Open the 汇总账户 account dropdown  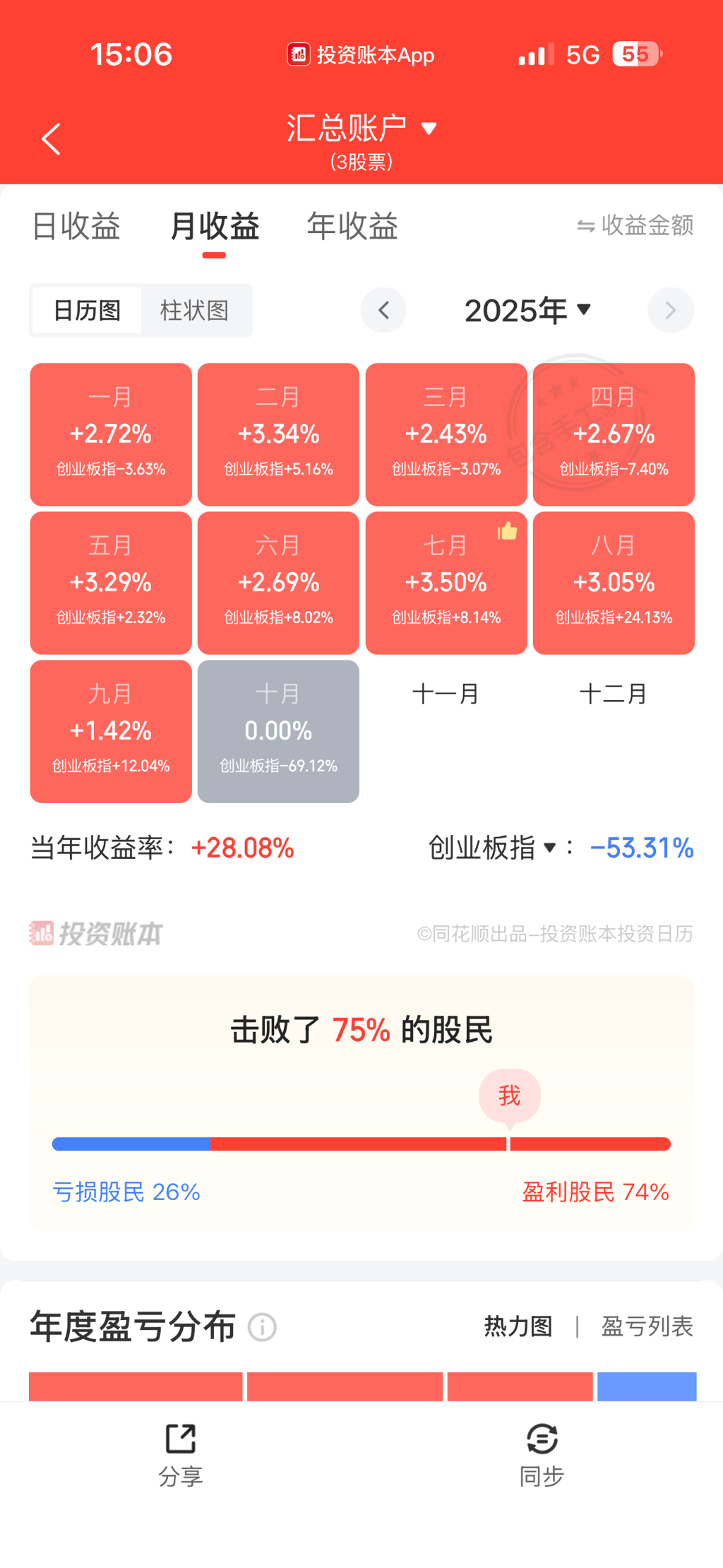(361, 129)
